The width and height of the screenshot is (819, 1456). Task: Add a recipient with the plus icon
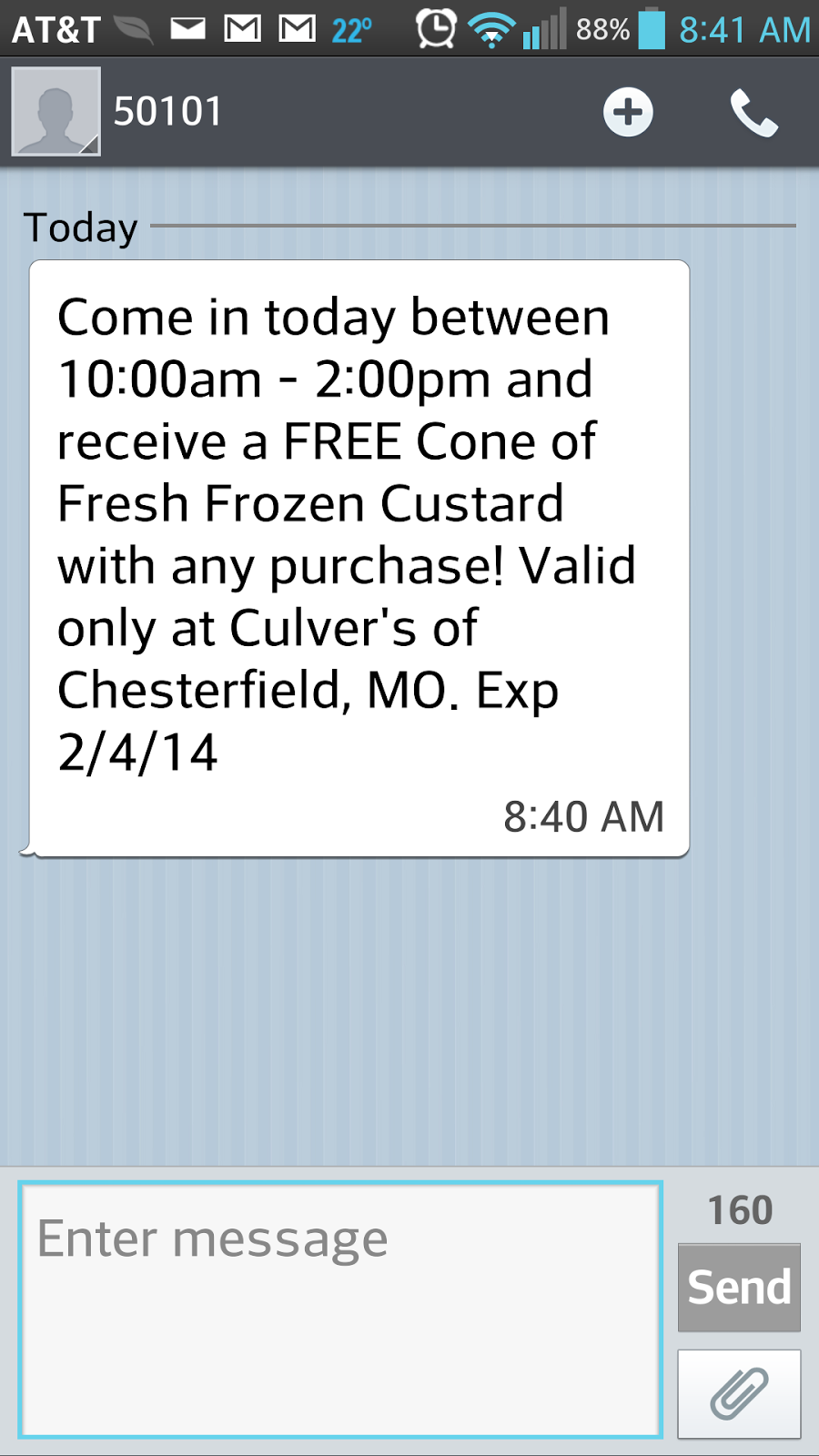tap(628, 113)
